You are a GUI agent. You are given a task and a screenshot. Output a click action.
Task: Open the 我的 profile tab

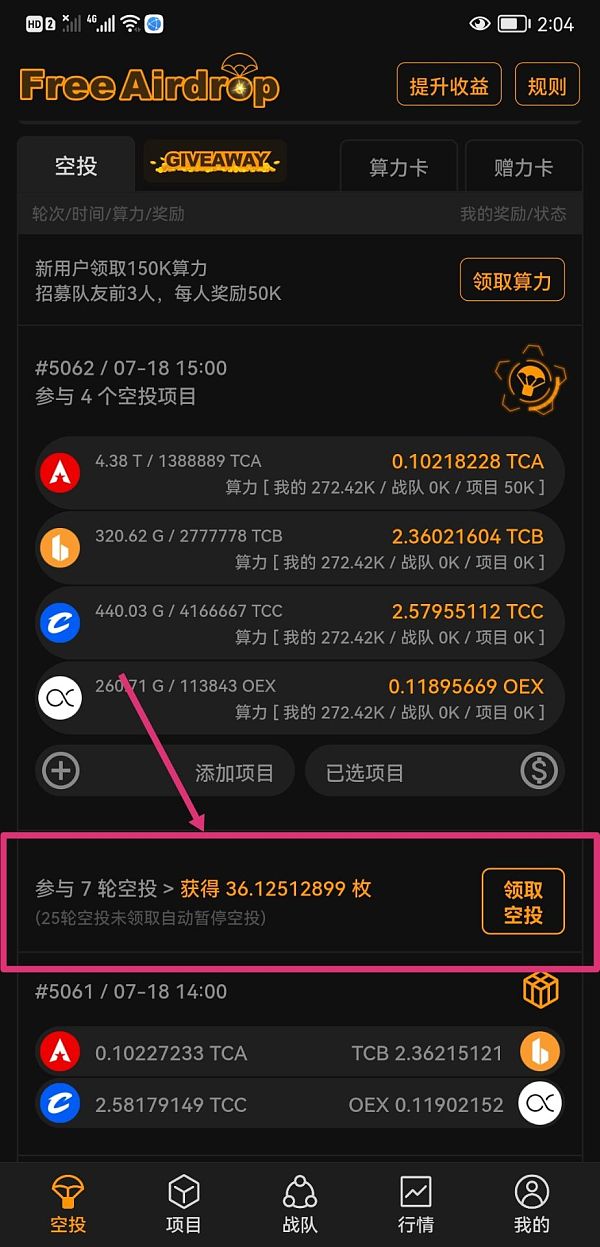531,1203
